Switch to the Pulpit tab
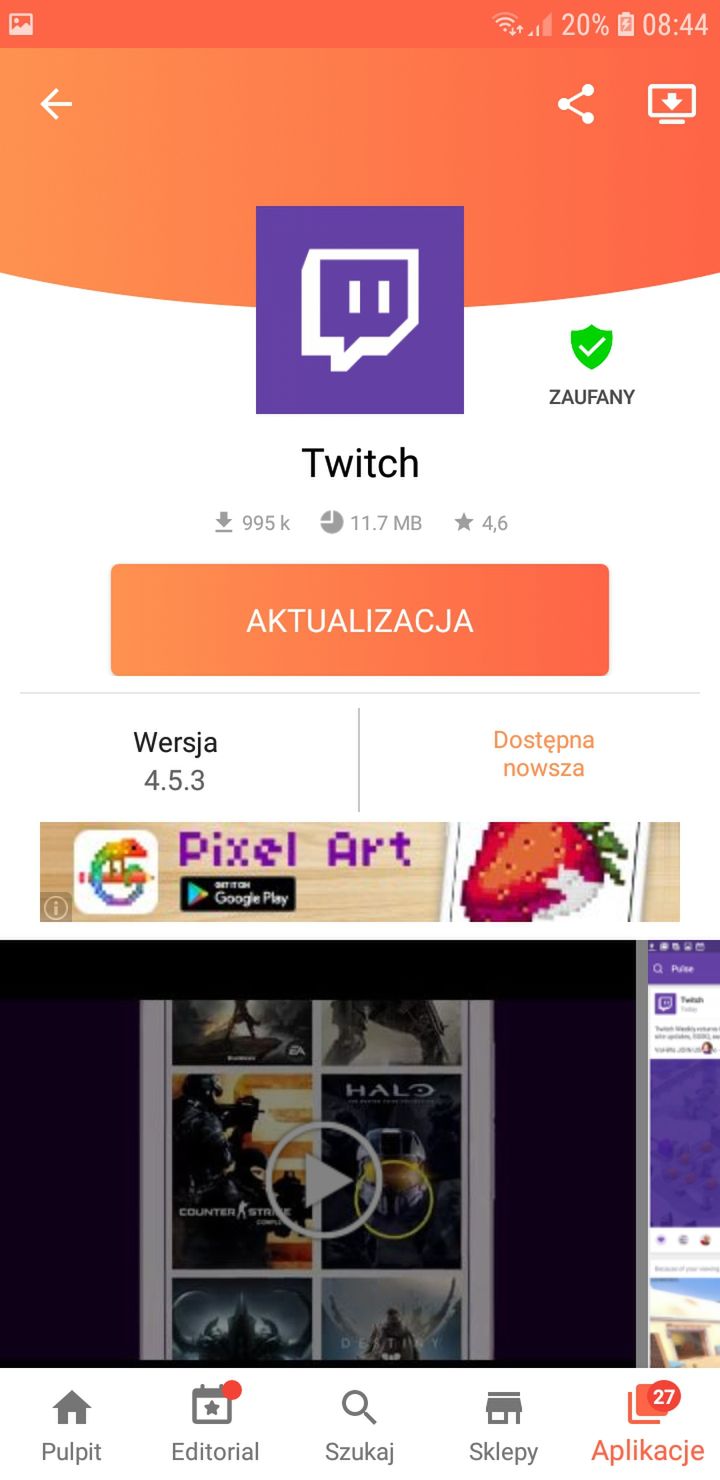The width and height of the screenshot is (720, 1480). click(72, 1424)
